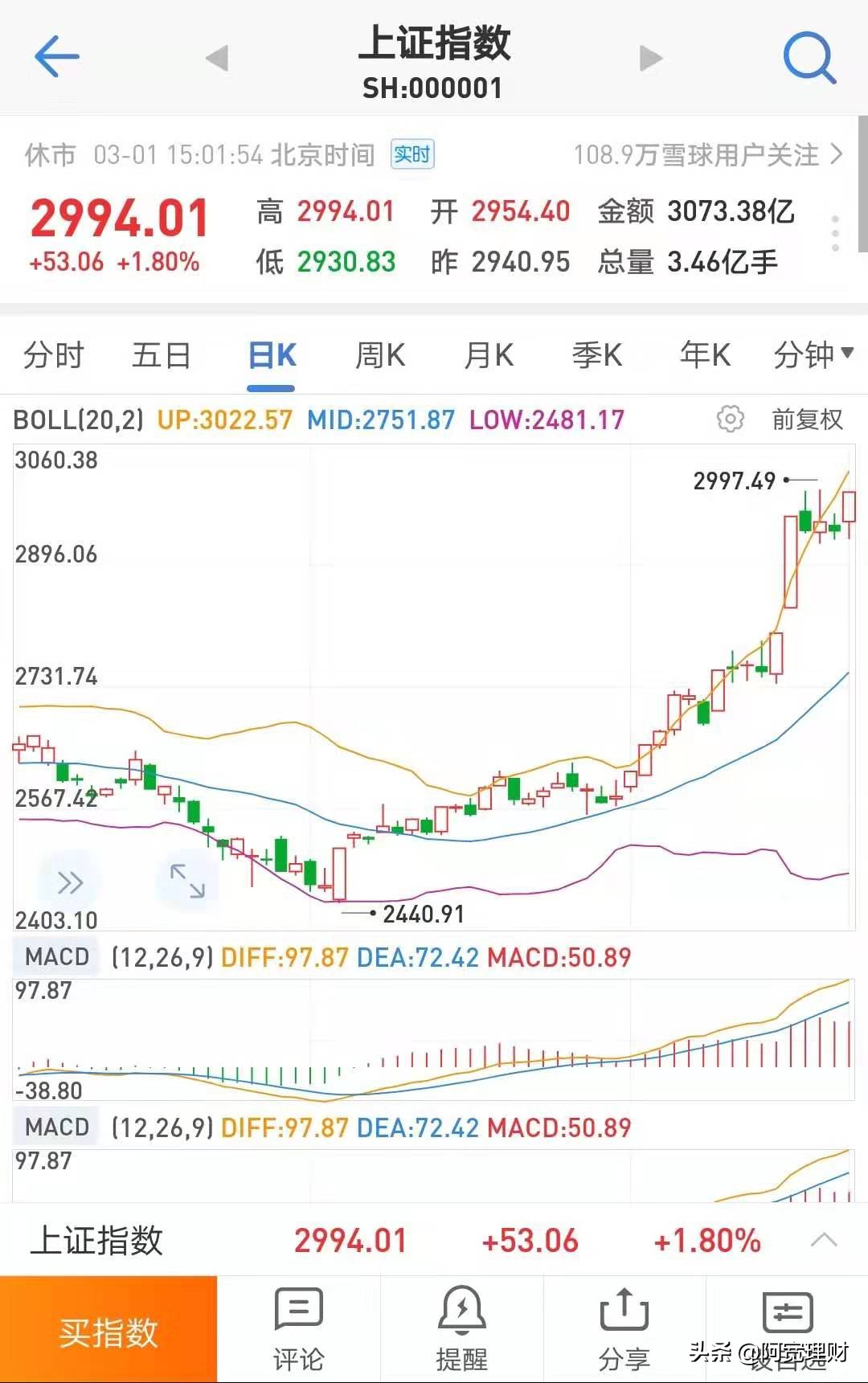Tap the double-arrow fast toggle on chart
The height and width of the screenshot is (1383, 868).
point(71,881)
